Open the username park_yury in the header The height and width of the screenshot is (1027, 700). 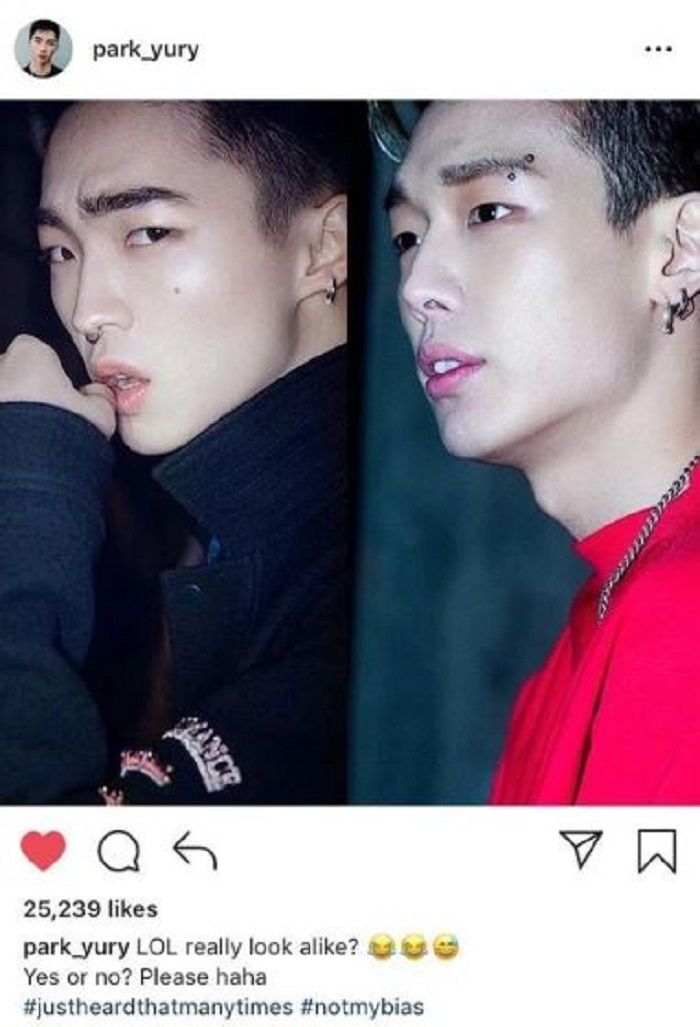[146, 50]
